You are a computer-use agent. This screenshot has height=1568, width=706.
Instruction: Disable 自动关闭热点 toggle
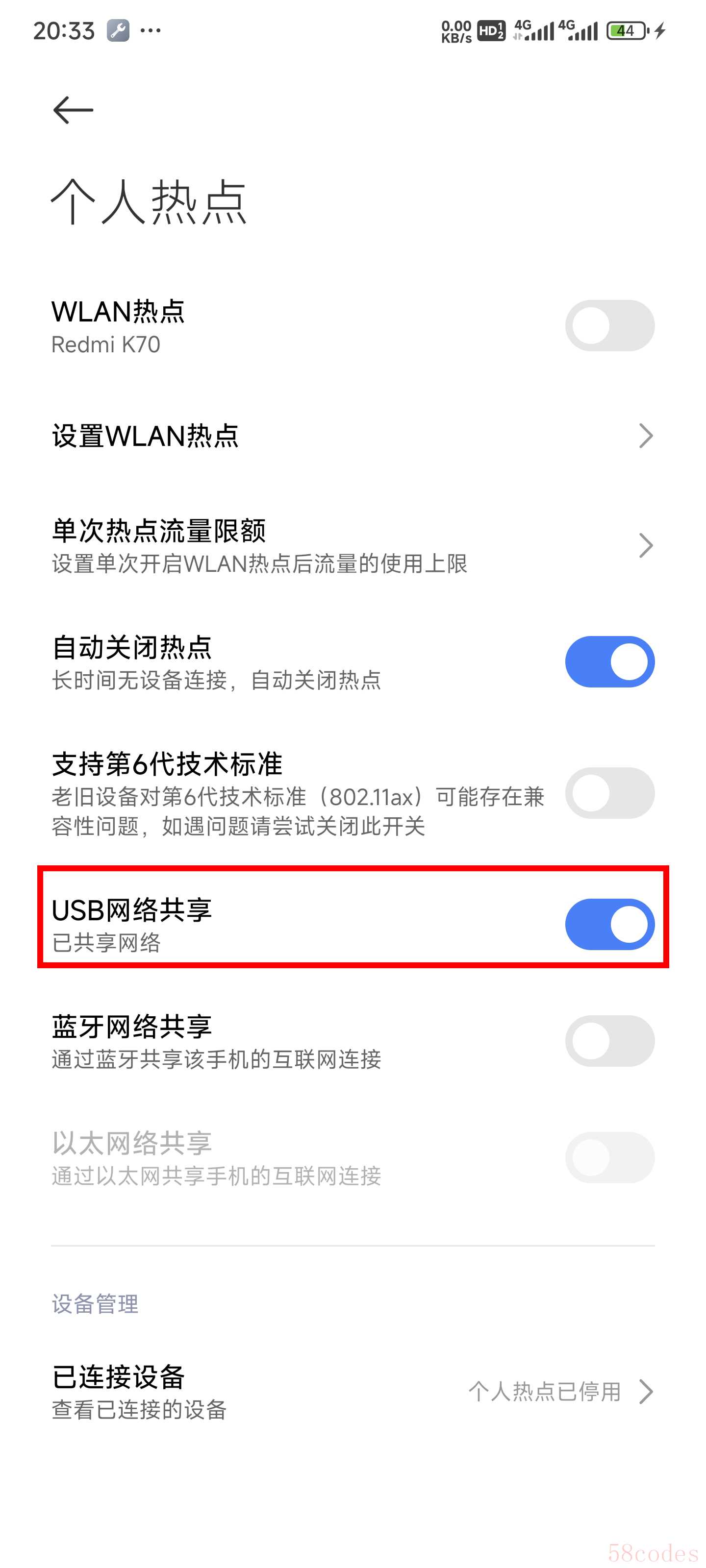coord(609,661)
